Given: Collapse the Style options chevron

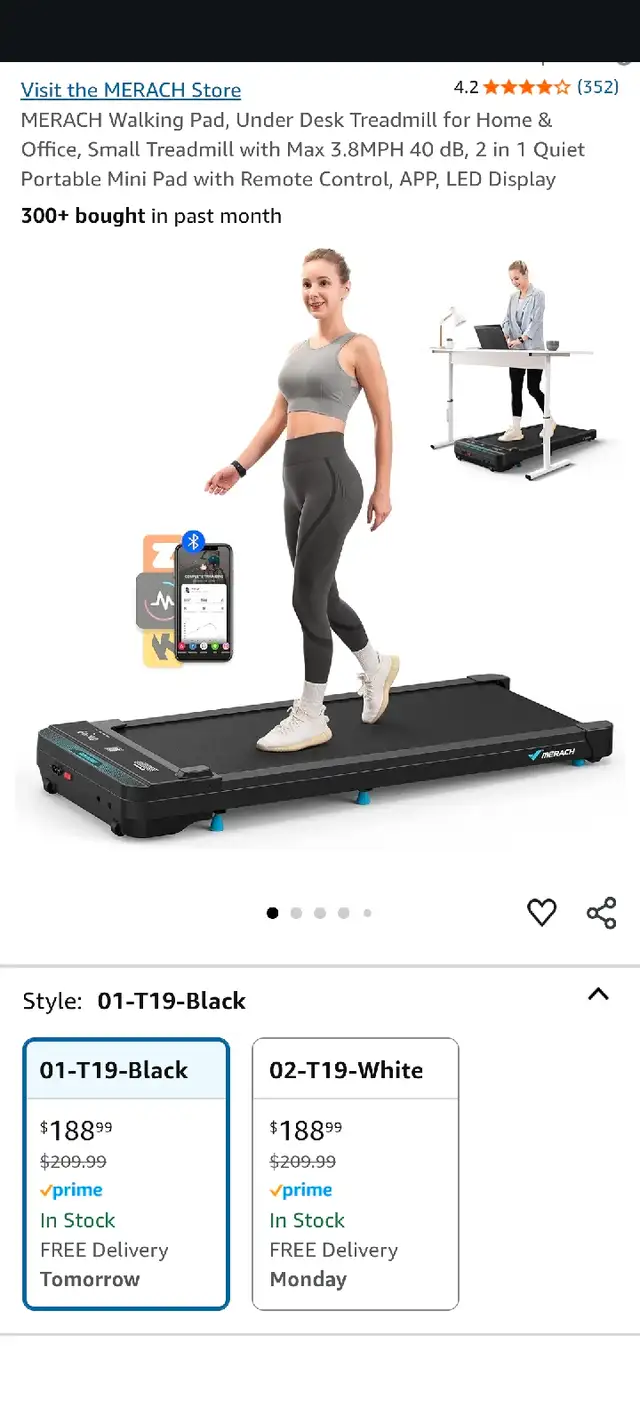Looking at the screenshot, I should pos(598,994).
